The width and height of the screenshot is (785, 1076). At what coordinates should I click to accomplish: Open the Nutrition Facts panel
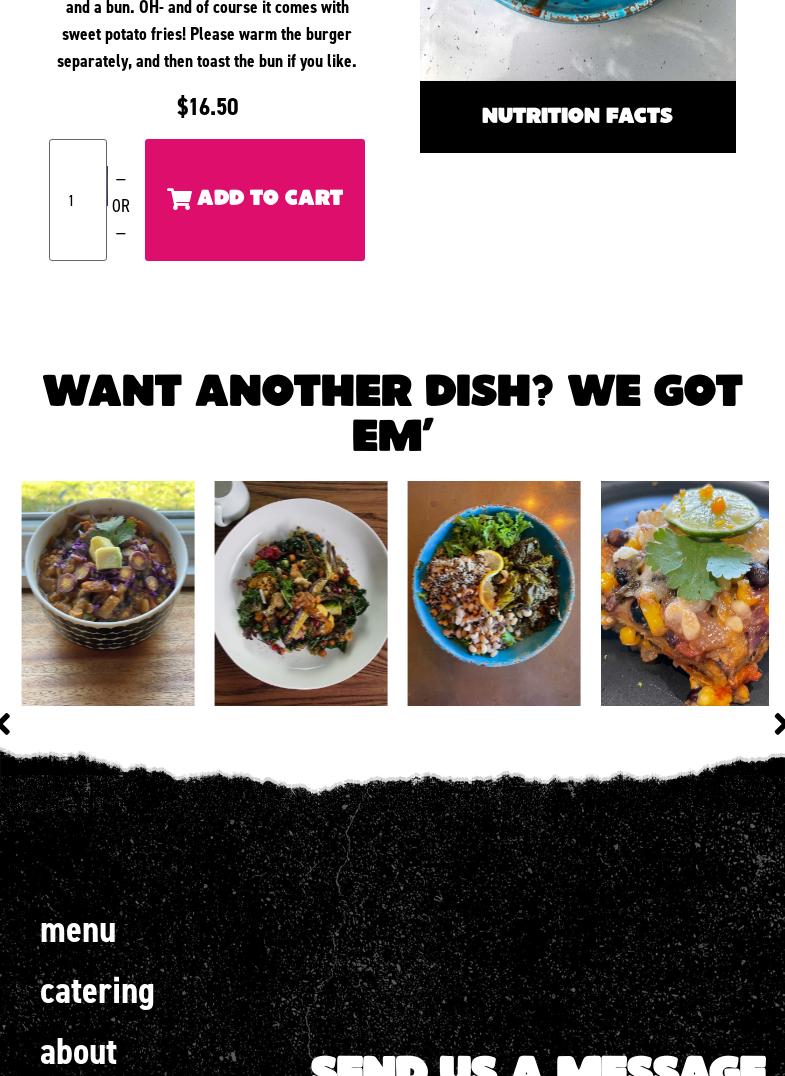click(x=577, y=116)
